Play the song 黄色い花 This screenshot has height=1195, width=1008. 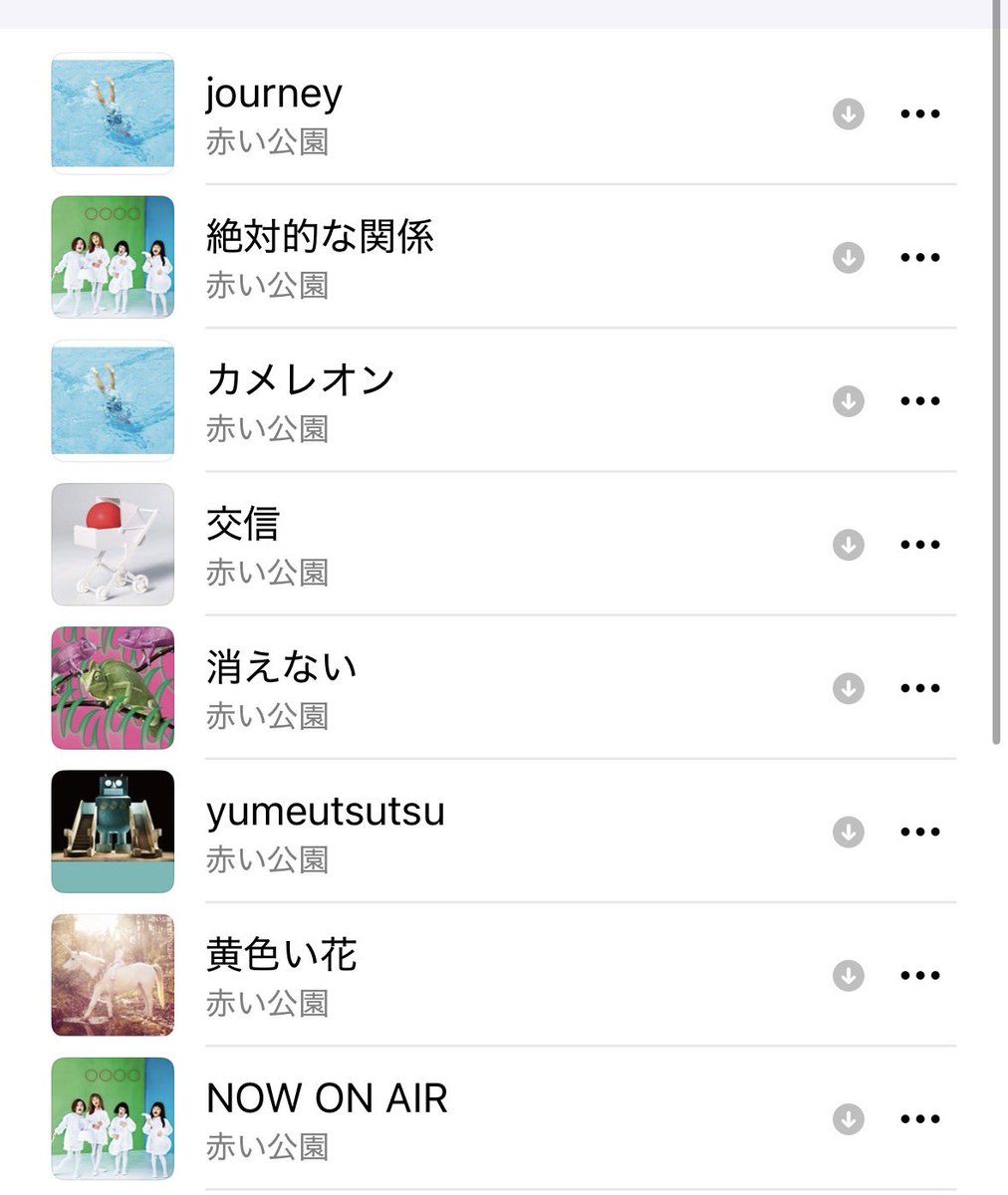coord(281,956)
